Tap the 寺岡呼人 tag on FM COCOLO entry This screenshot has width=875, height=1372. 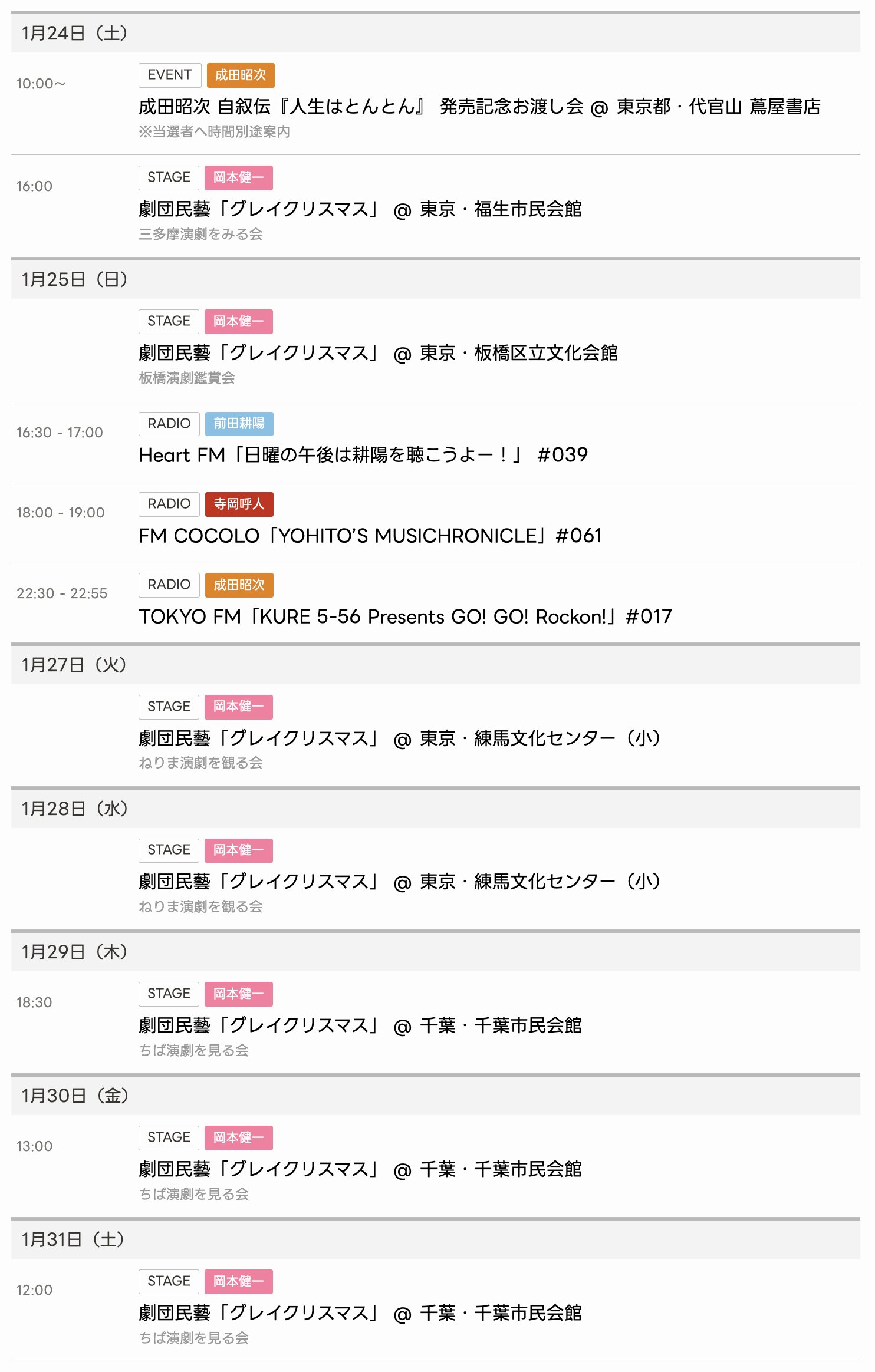coord(239,504)
